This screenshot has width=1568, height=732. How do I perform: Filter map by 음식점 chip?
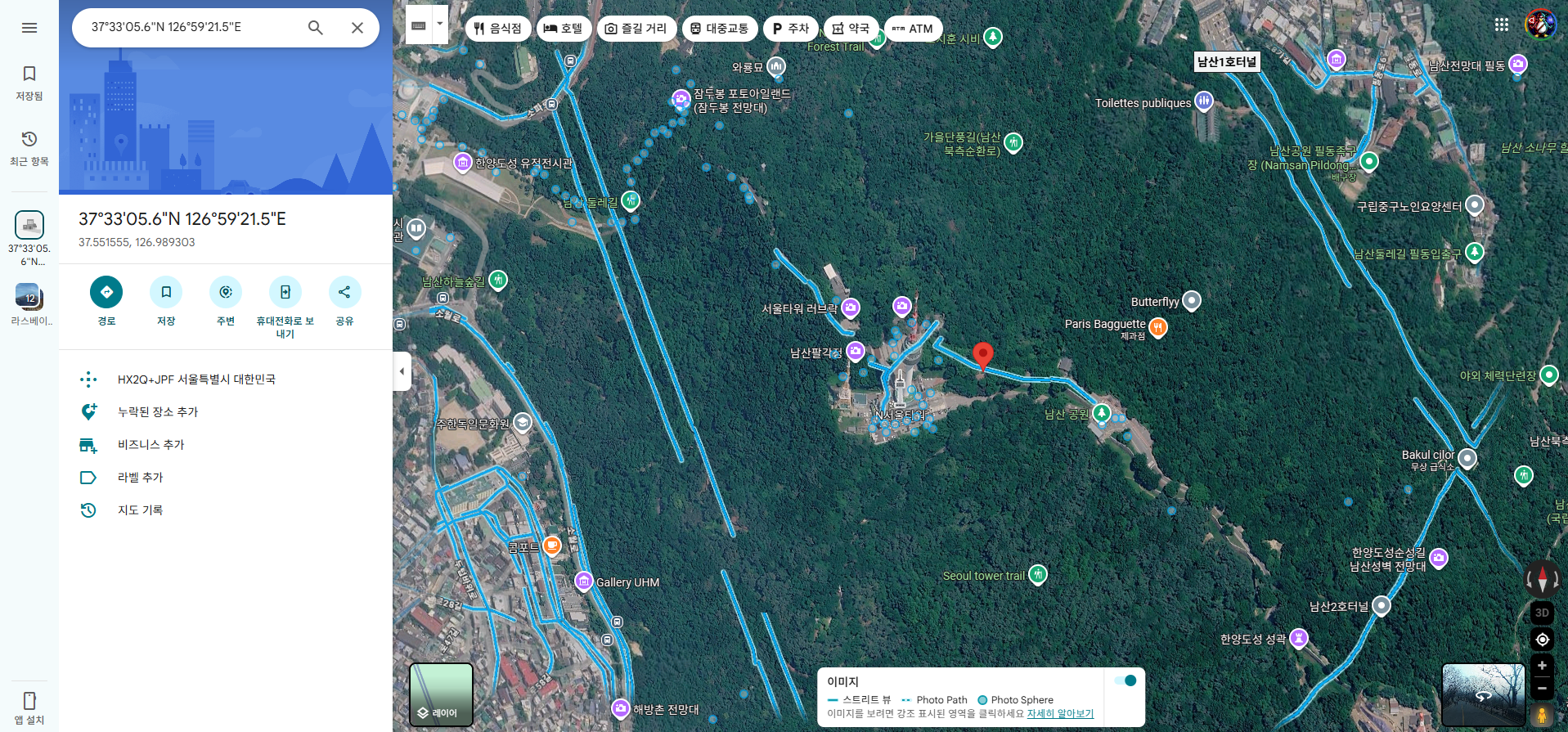497,29
